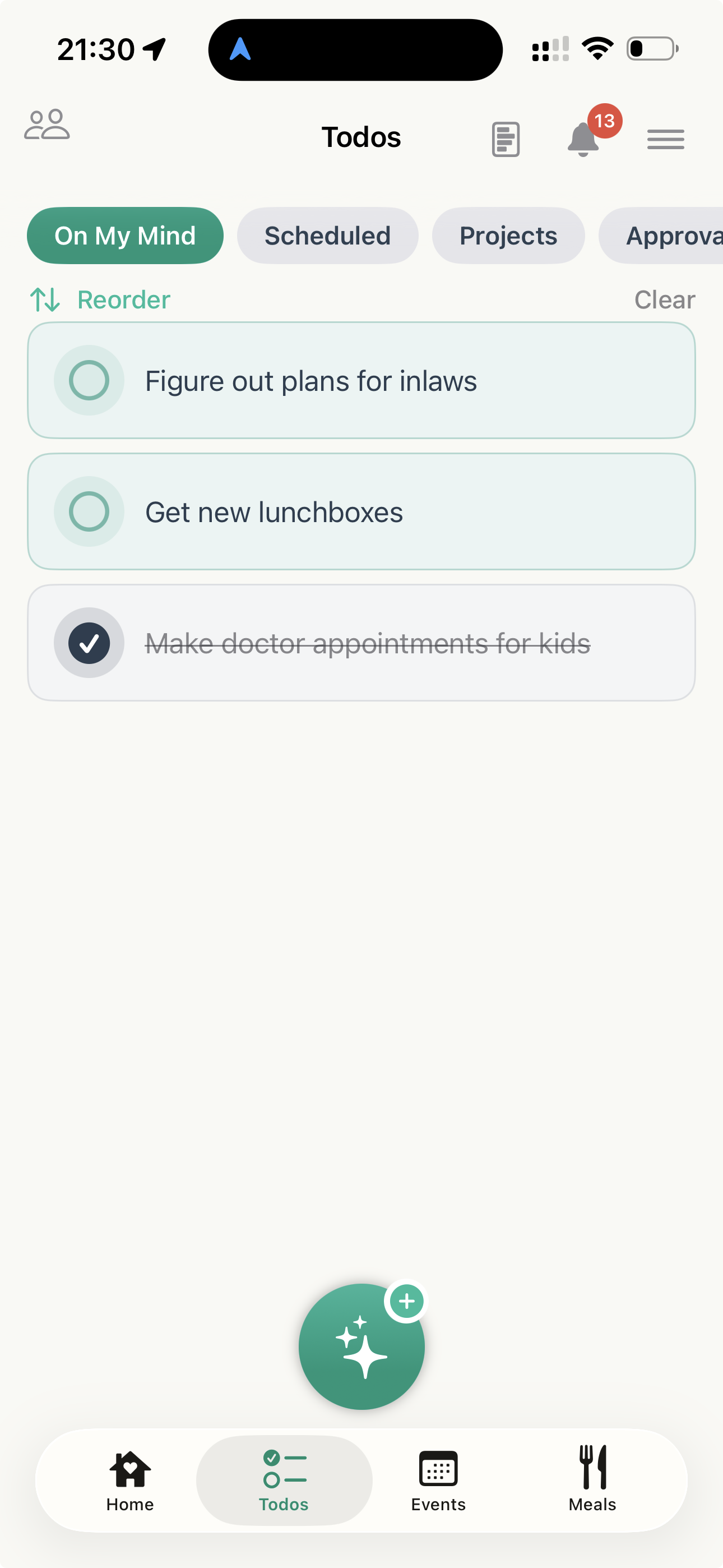Open the Meals tab
The image size is (723, 1568).
(592, 1479)
